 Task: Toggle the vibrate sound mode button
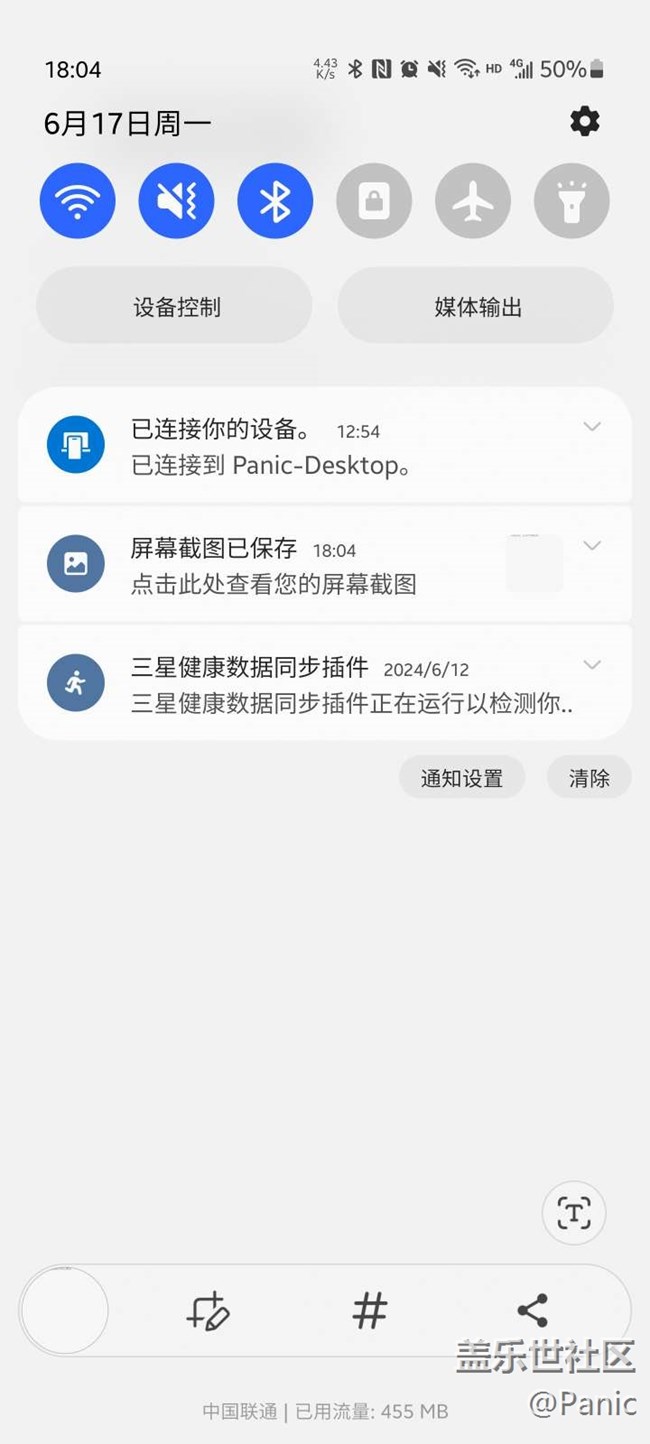(x=176, y=201)
